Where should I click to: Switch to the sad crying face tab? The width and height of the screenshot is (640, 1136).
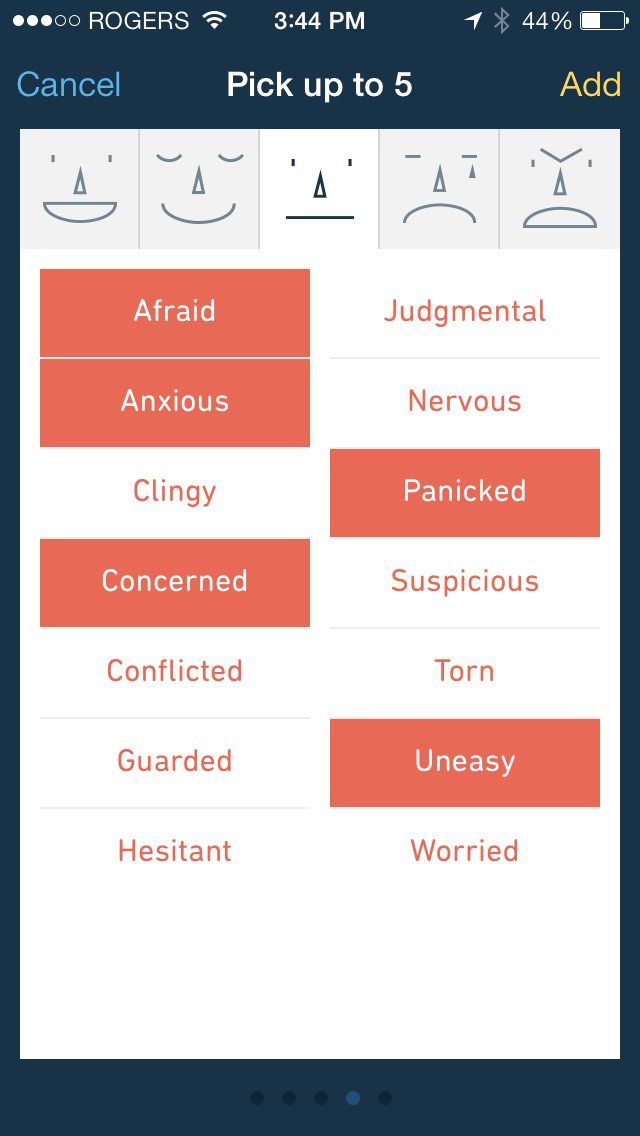439,189
